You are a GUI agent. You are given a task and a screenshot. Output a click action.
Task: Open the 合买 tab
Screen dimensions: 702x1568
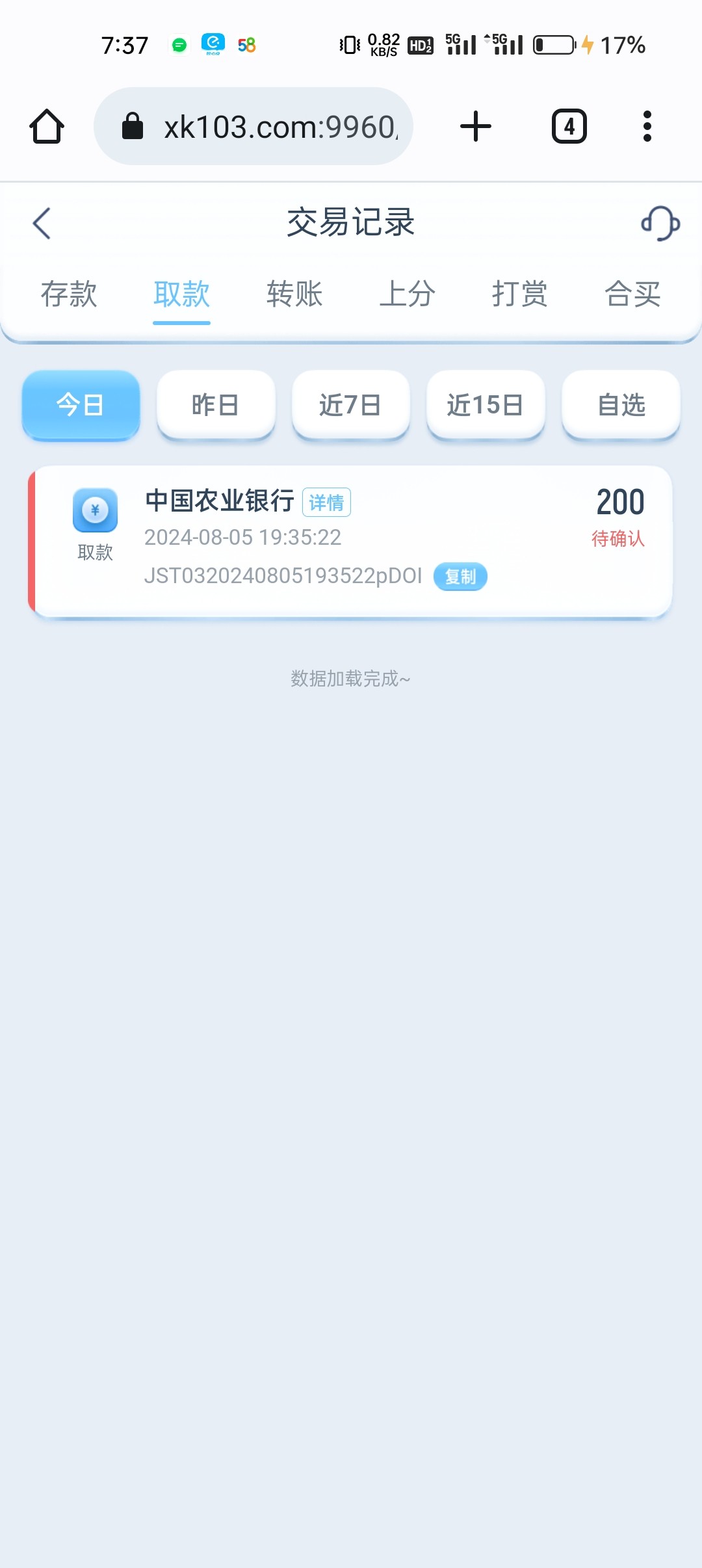pos(632,294)
